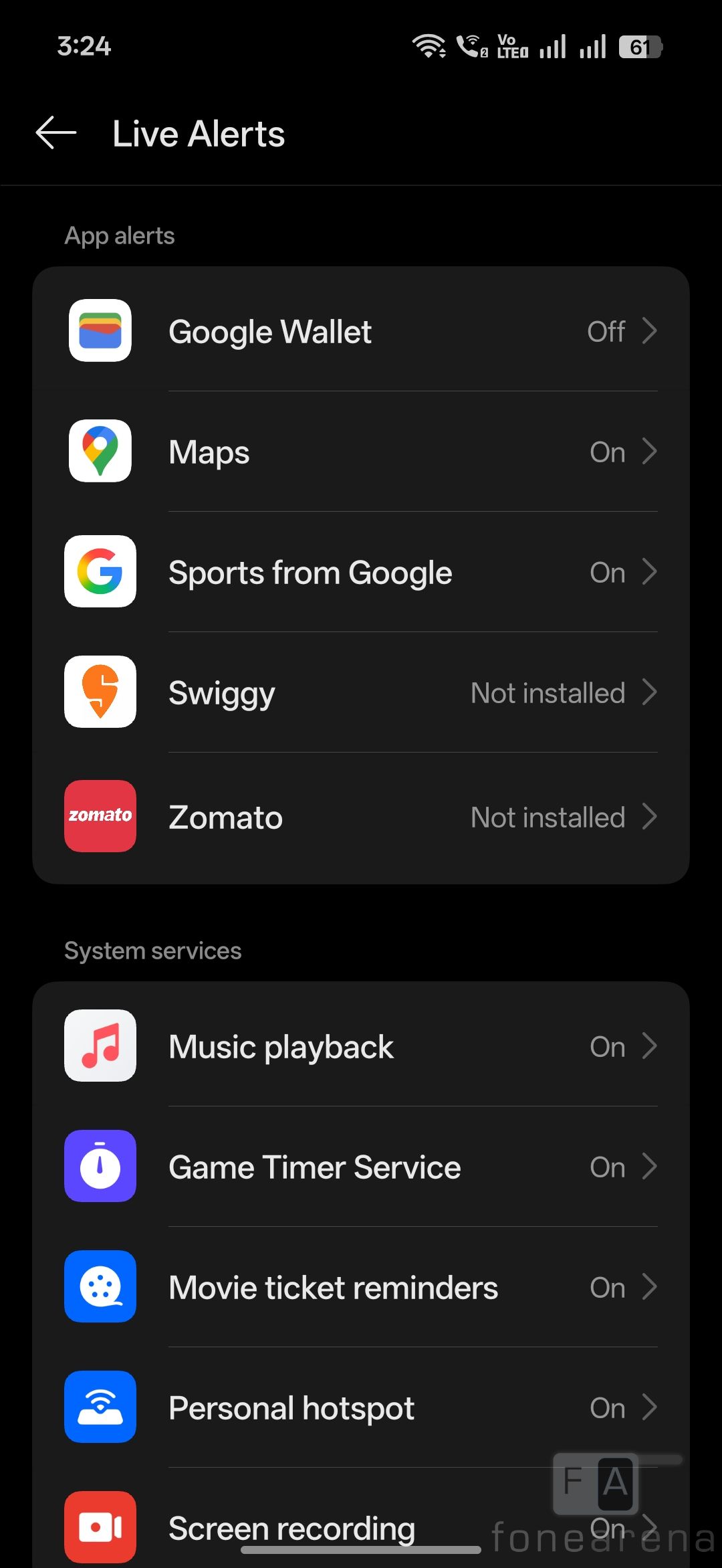Open Movie ticket reminders settings
The width and height of the screenshot is (722, 1568).
click(361, 1287)
